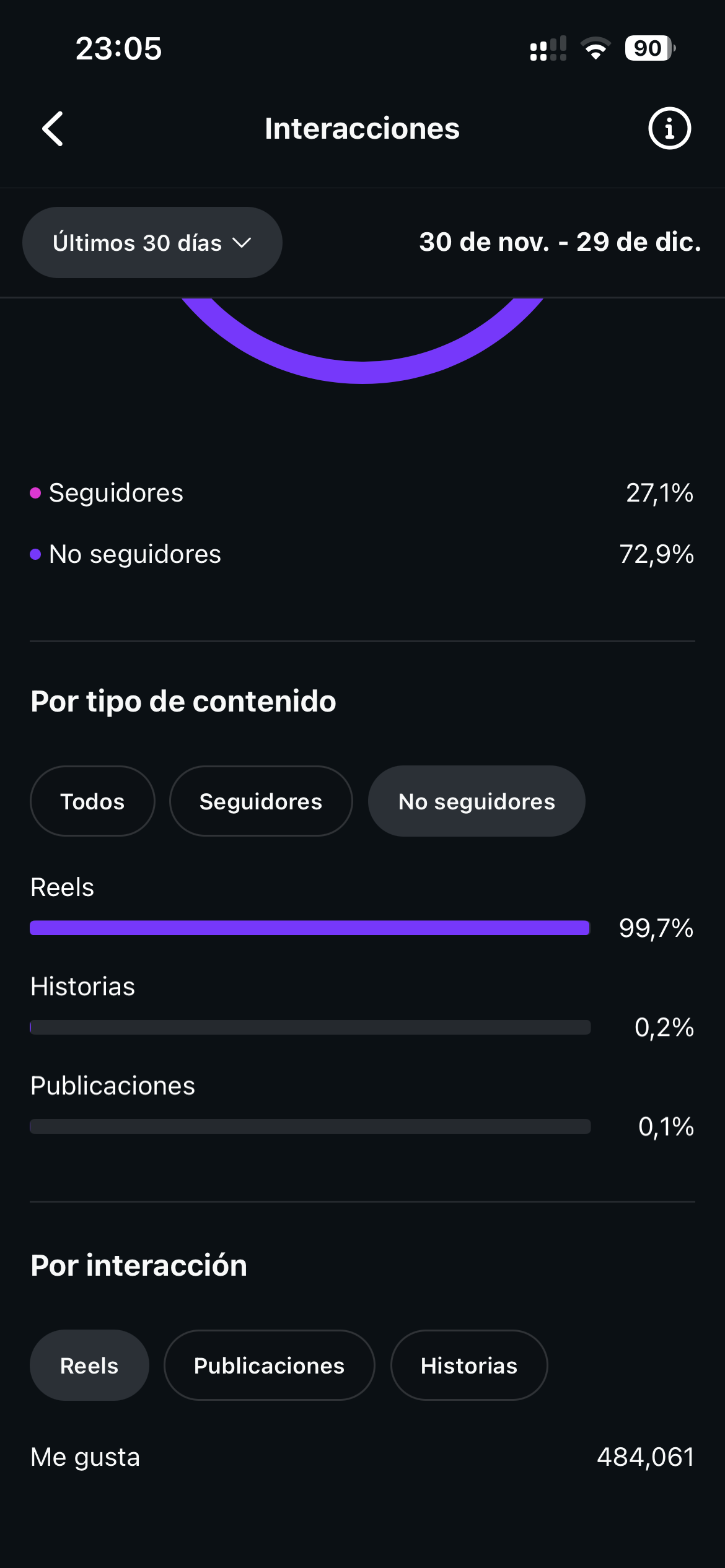Switch content filter to Seguidores
725x1568 pixels.
[260, 801]
